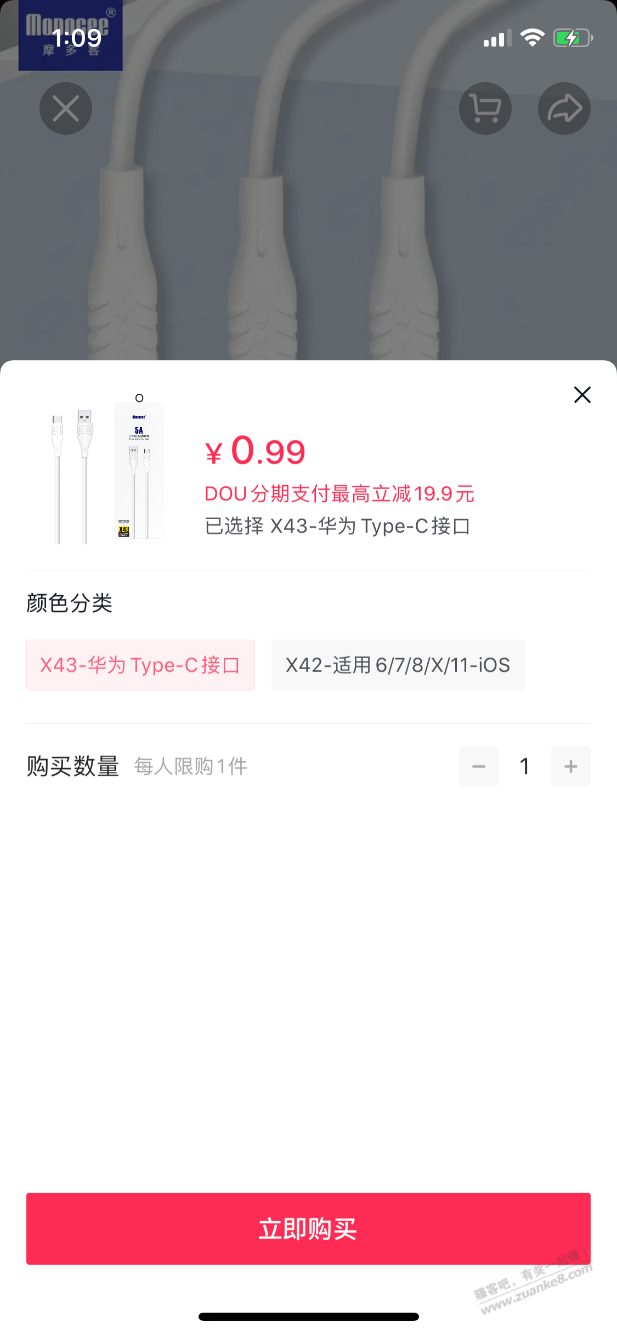The image size is (617, 1334).
Task: Increase purchase quantity with plus
Action: (571, 767)
